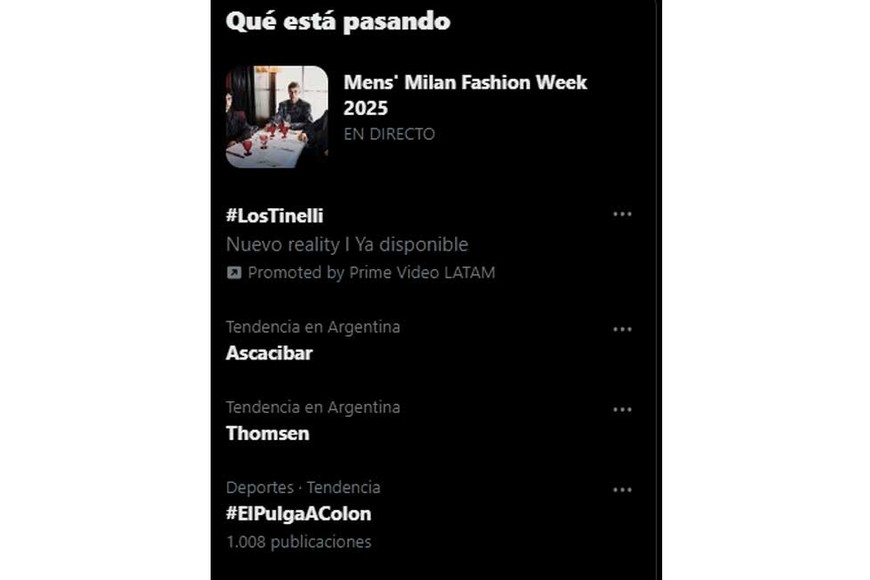Open more options for Thomsen trend
The width and height of the screenshot is (870, 580).
click(x=622, y=409)
